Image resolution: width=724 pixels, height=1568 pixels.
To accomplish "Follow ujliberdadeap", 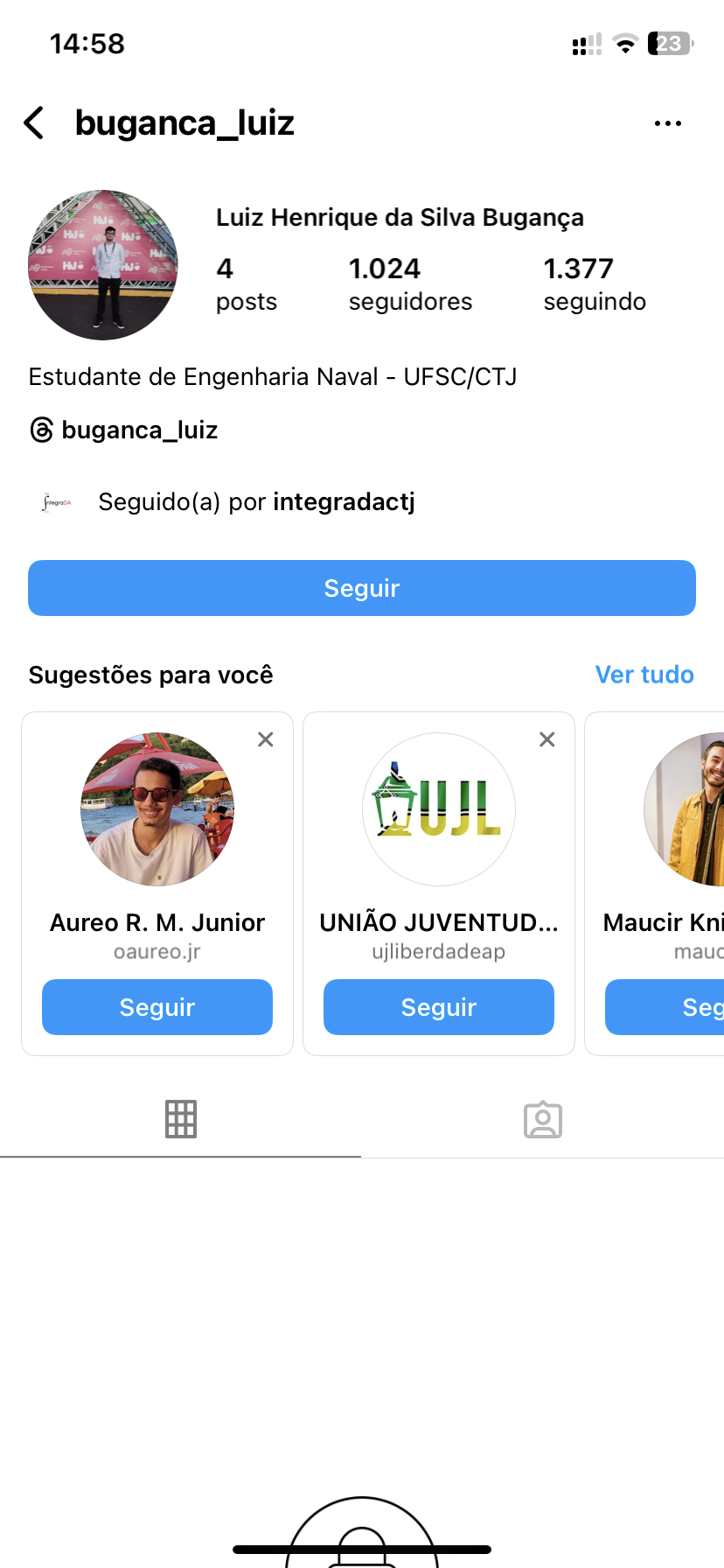I will (439, 1007).
